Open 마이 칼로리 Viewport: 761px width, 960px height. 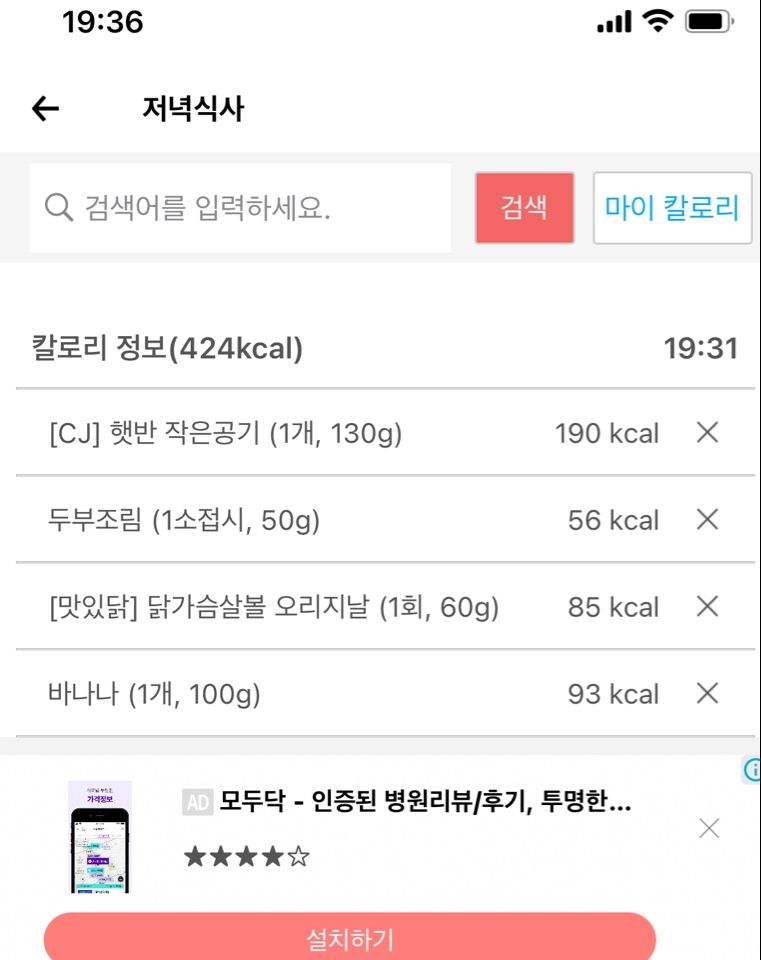coord(672,208)
